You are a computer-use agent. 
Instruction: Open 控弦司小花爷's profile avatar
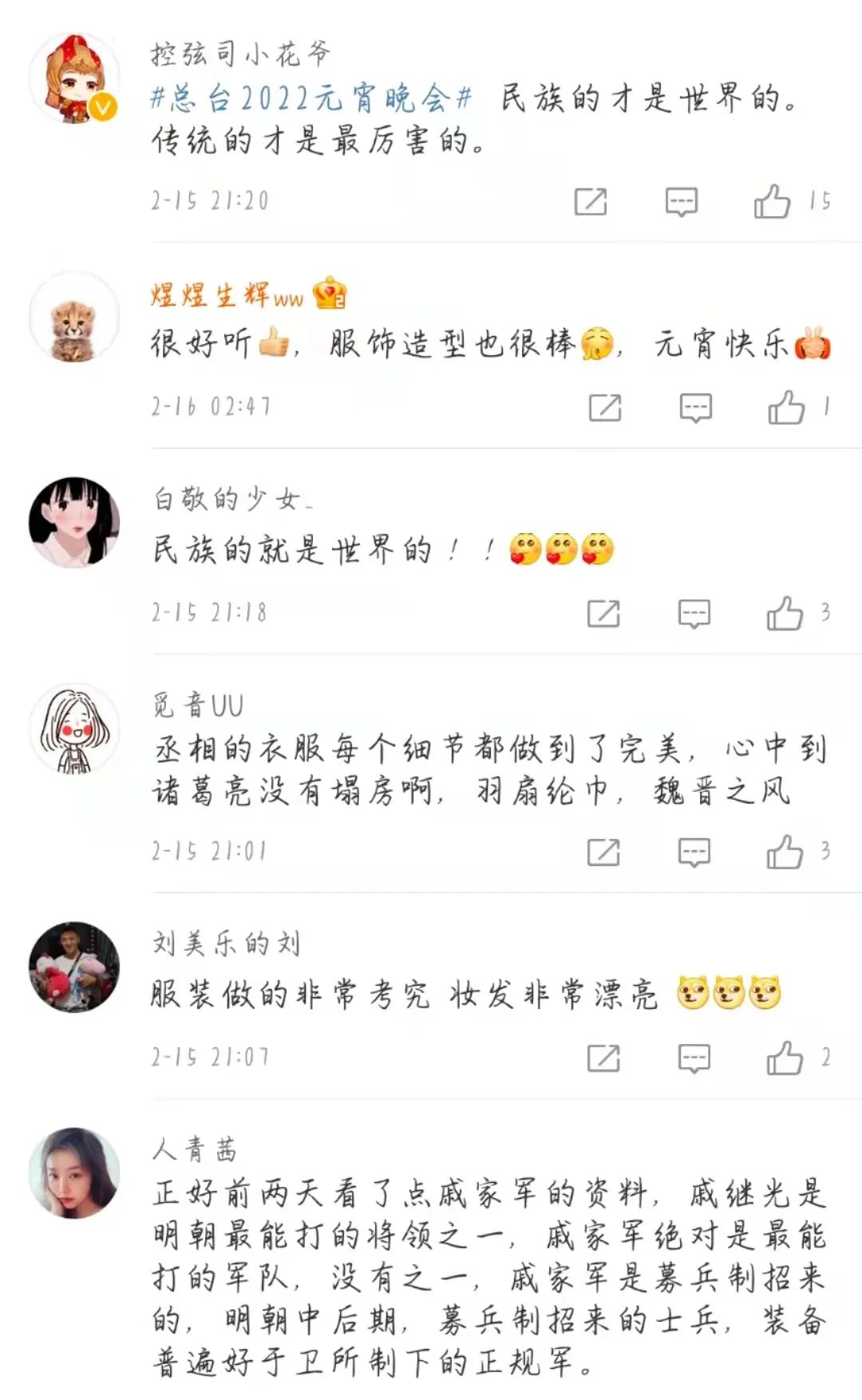[x=74, y=78]
